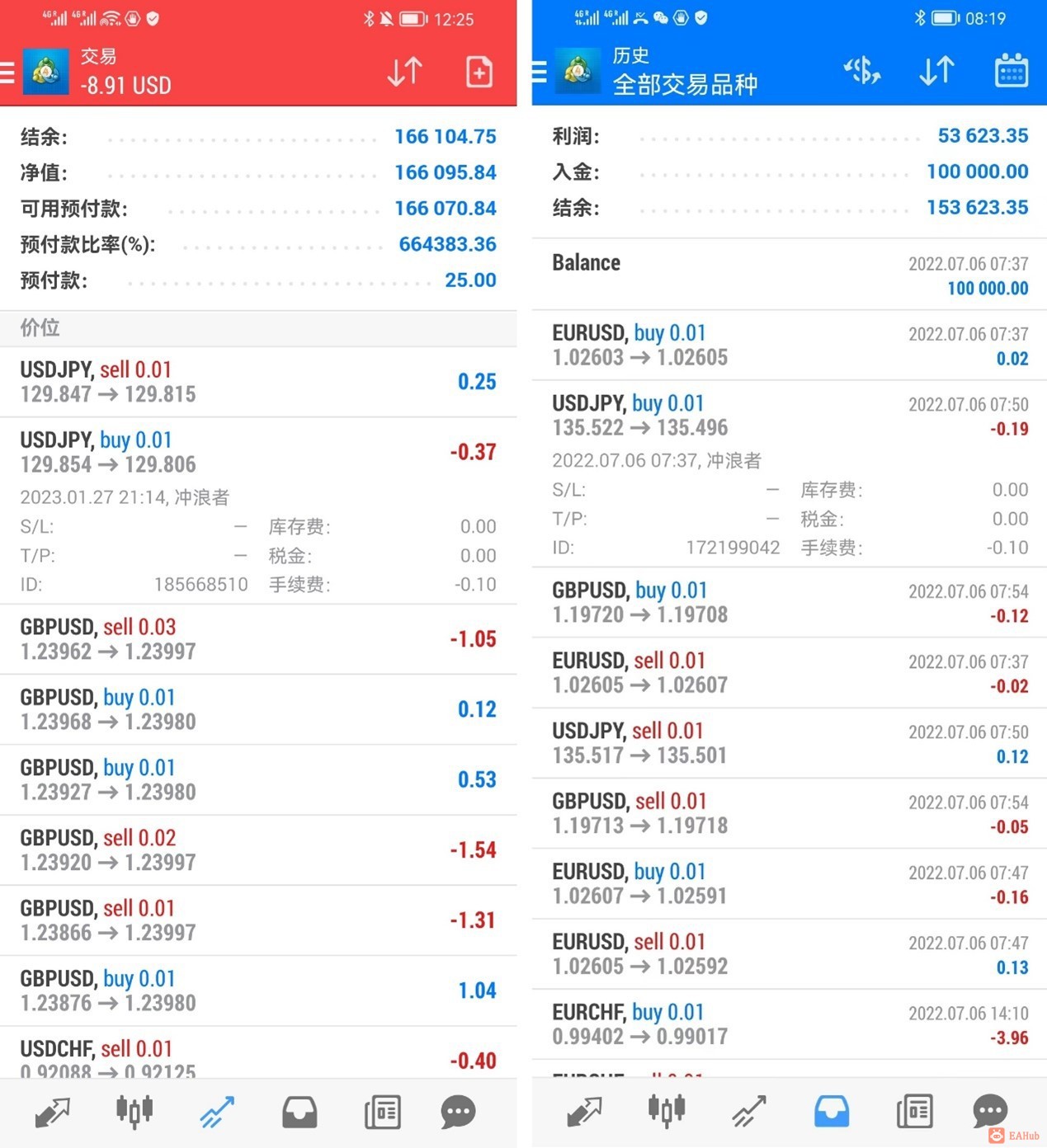The width and height of the screenshot is (1047, 1148).
Task: Open drawer menu on blue History screen
Action: pos(539,73)
